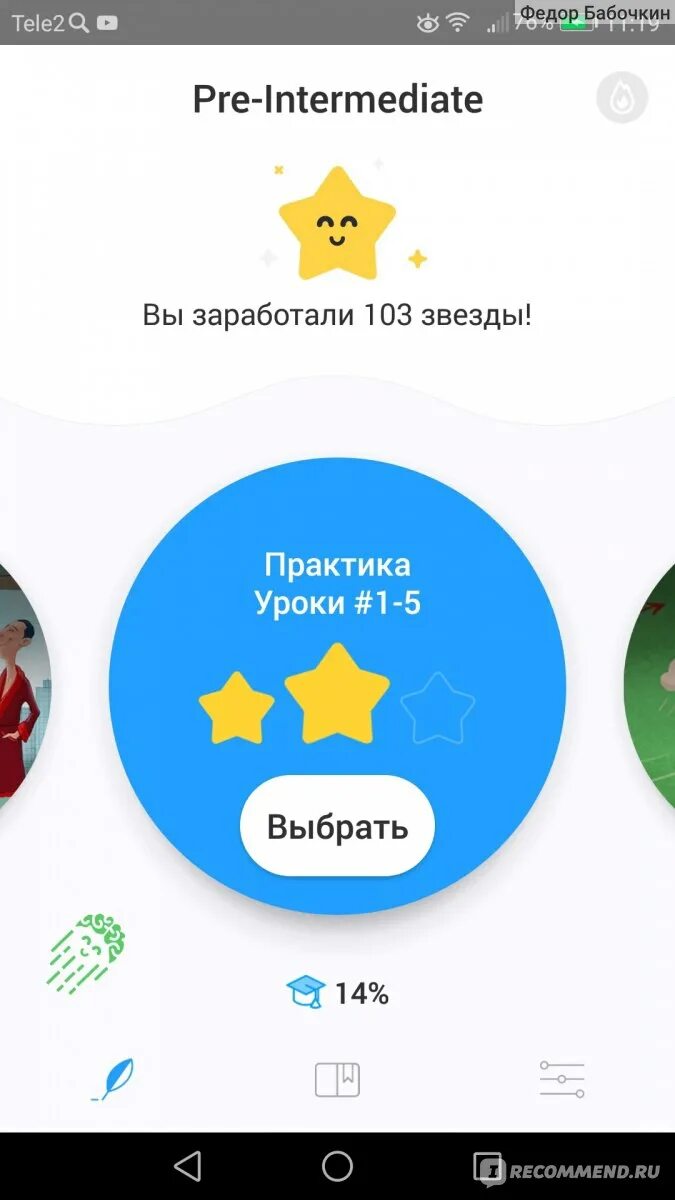675x1200 pixels.
Task: Open the flame streak icon
Action: pyautogui.click(x=622, y=98)
